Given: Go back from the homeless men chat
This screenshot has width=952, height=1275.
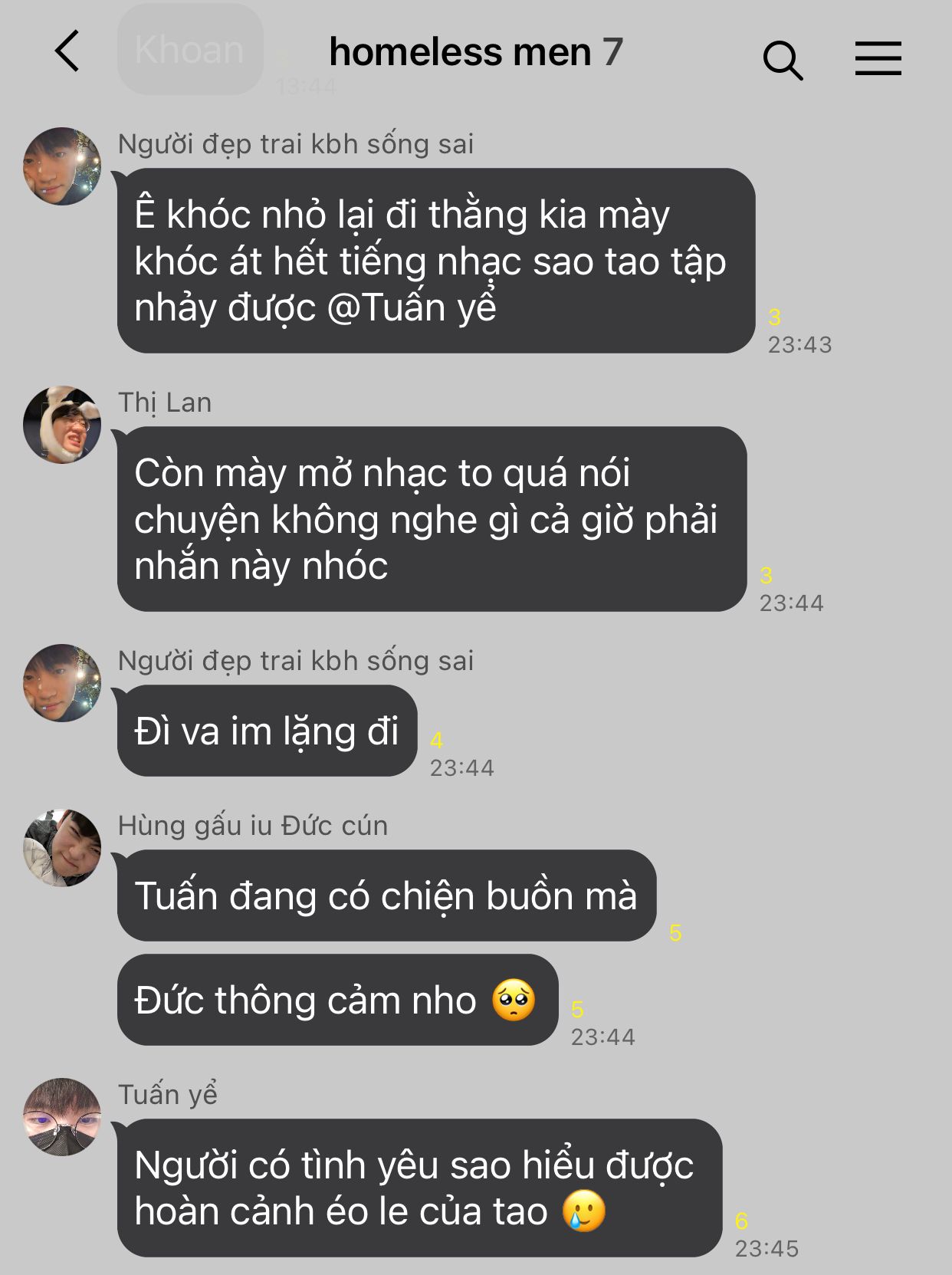Looking at the screenshot, I should click(x=67, y=51).
